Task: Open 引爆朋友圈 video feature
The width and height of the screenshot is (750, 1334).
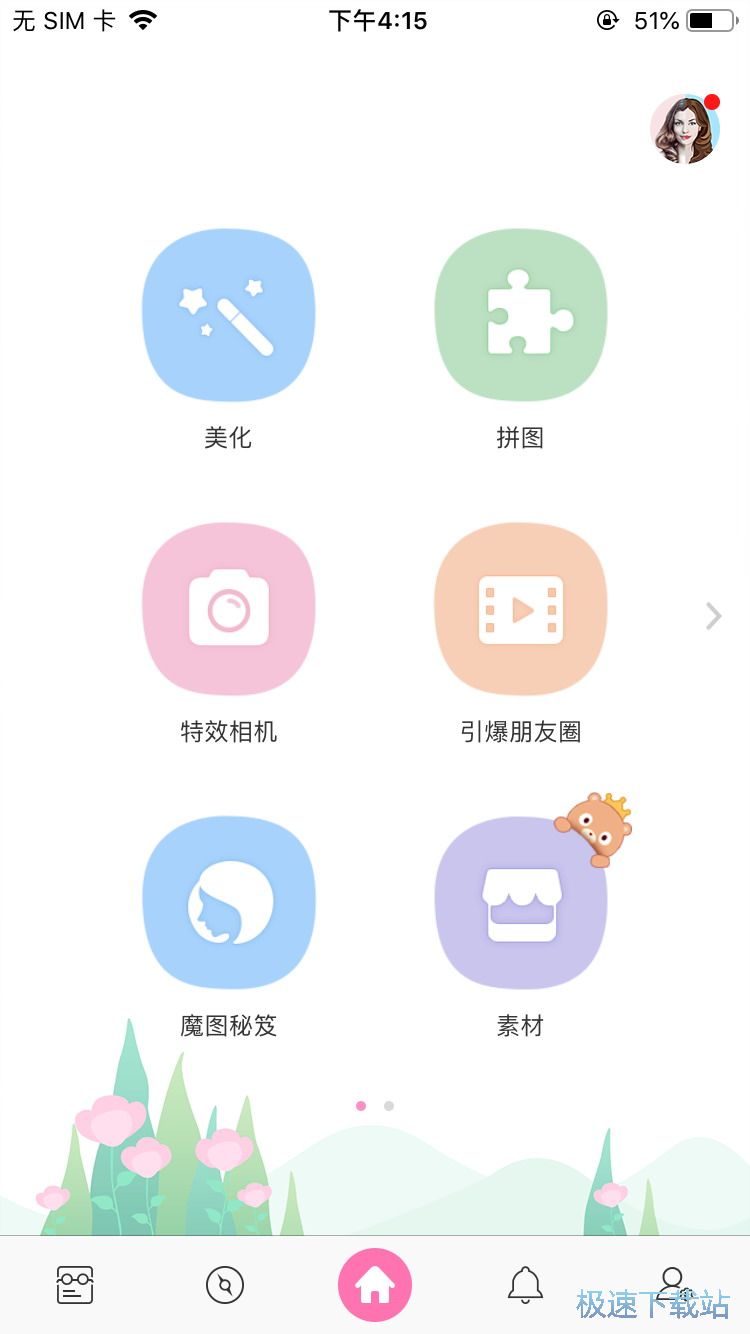Action: 520,608
